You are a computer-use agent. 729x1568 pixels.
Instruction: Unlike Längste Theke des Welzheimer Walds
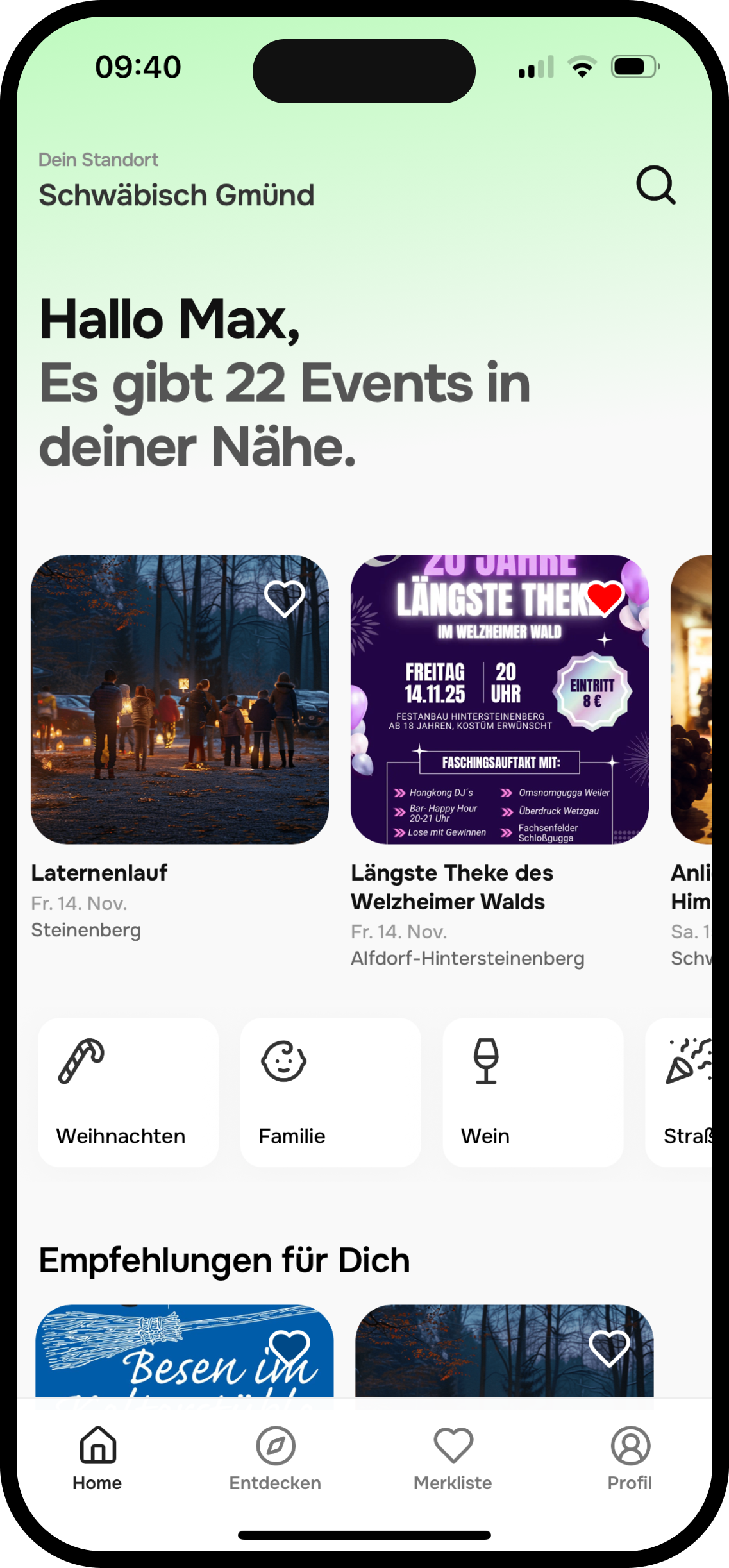[605, 598]
